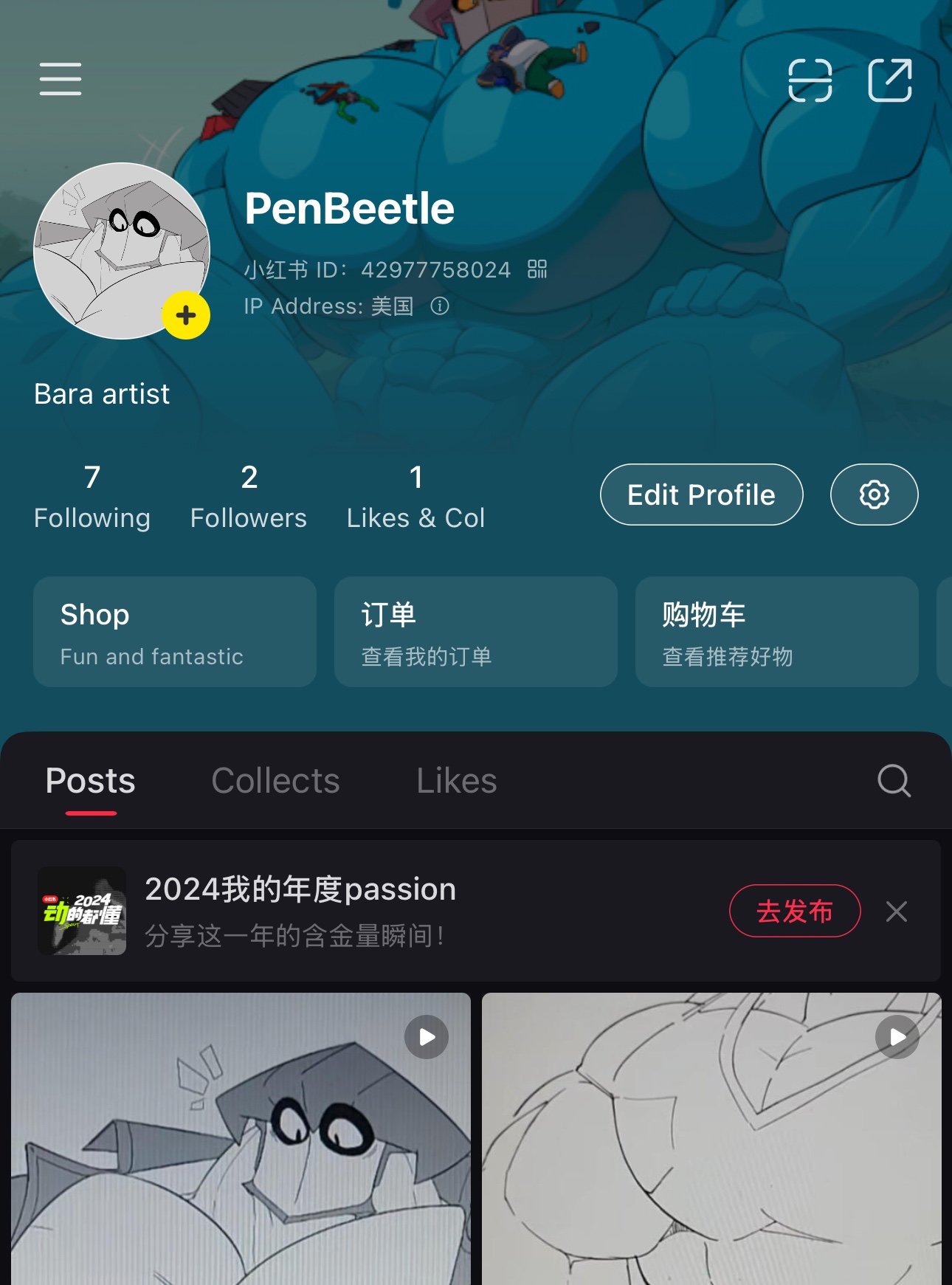Open the Shop card

[x=175, y=632]
